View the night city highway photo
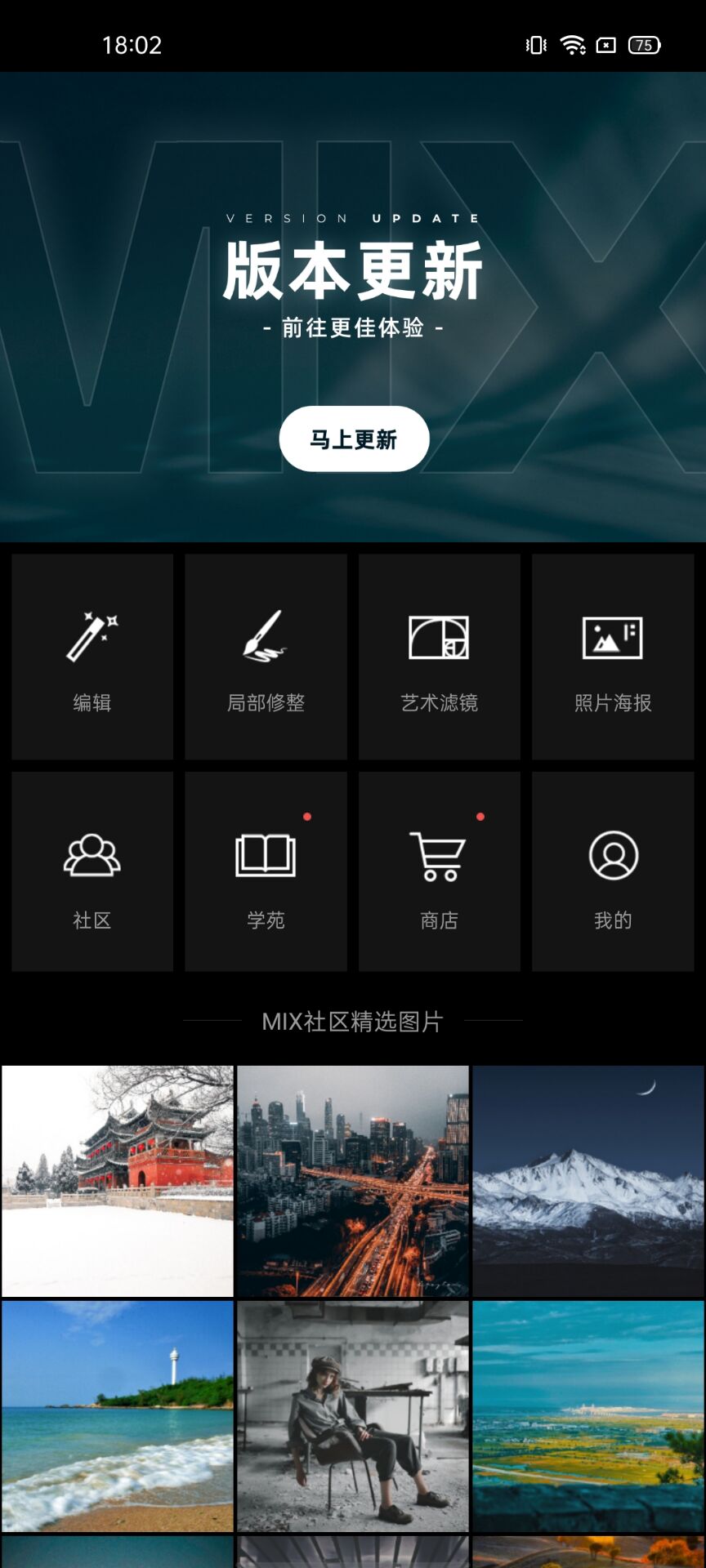 coord(353,1181)
